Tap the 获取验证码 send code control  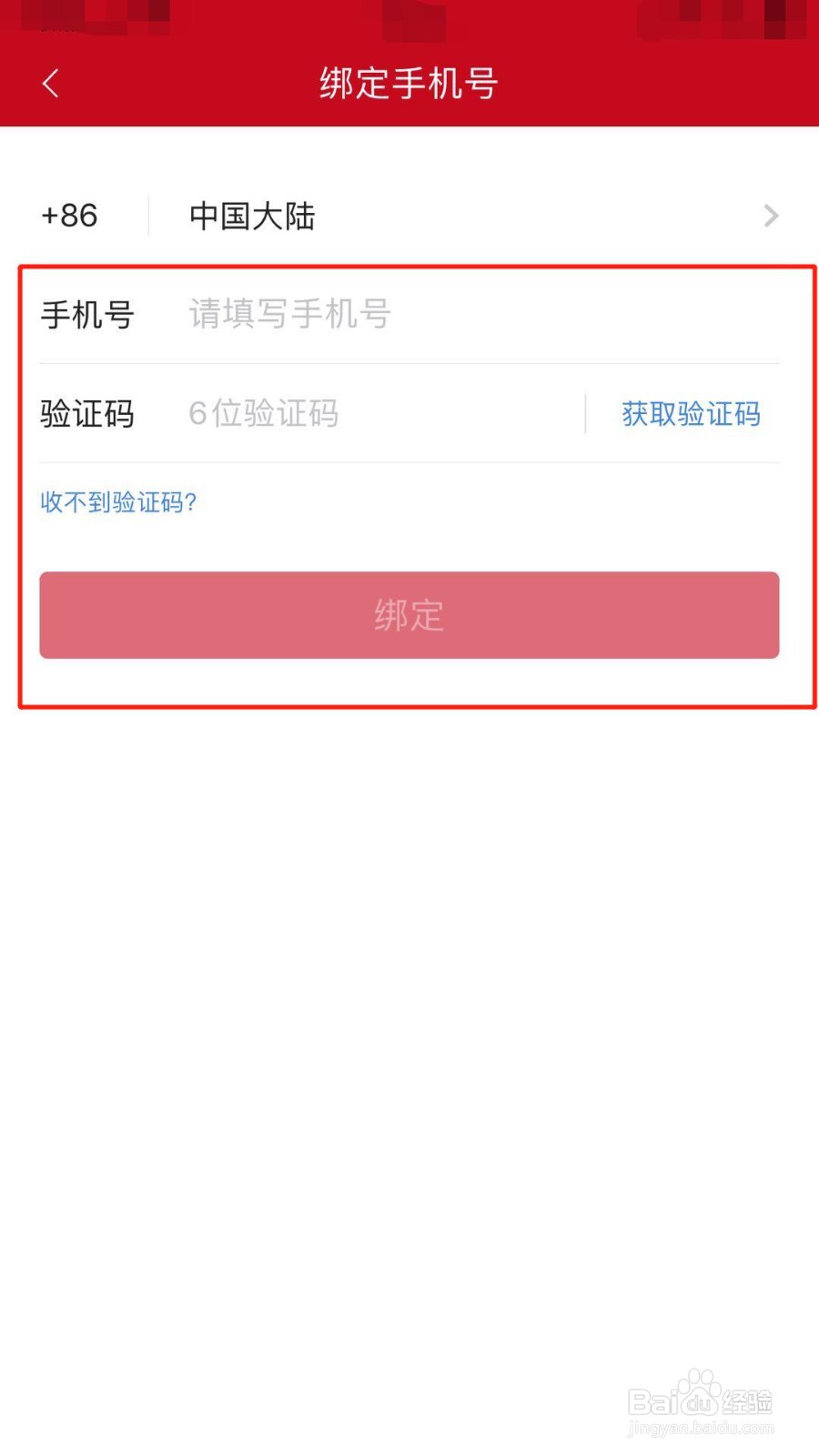click(x=691, y=415)
